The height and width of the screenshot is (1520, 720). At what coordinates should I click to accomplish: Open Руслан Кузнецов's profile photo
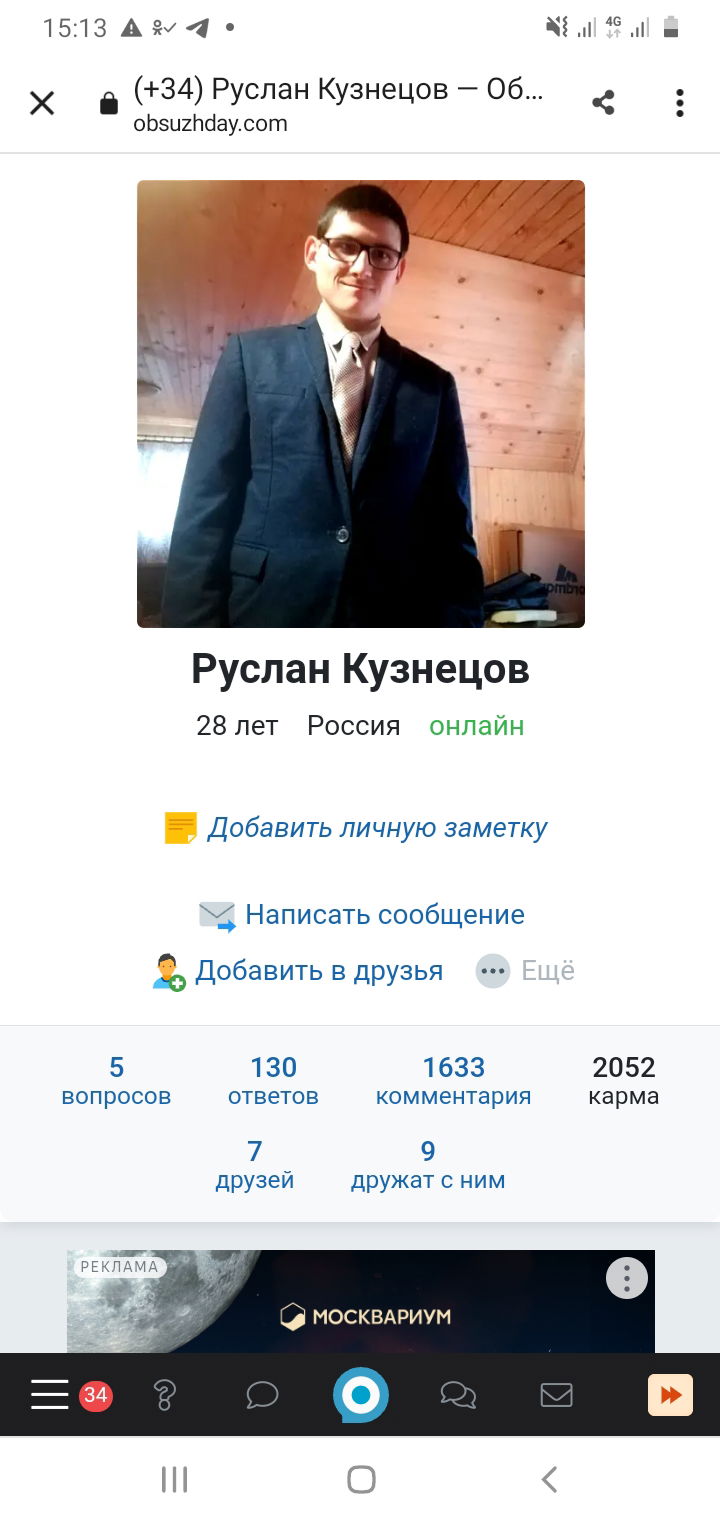pyautogui.click(x=361, y=404)
